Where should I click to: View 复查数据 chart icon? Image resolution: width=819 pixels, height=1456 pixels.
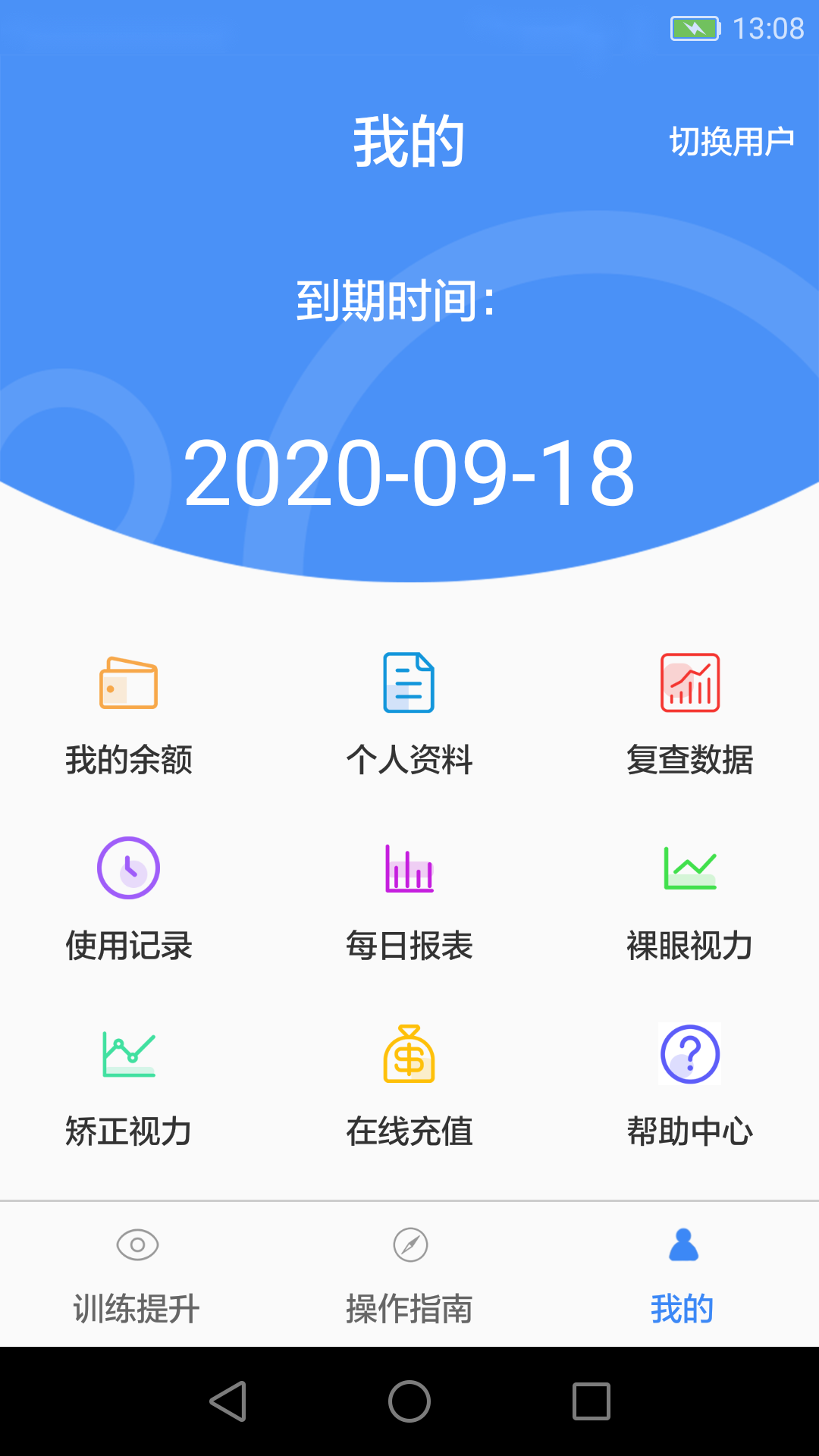pyautogui.click(x=689, y=682)
